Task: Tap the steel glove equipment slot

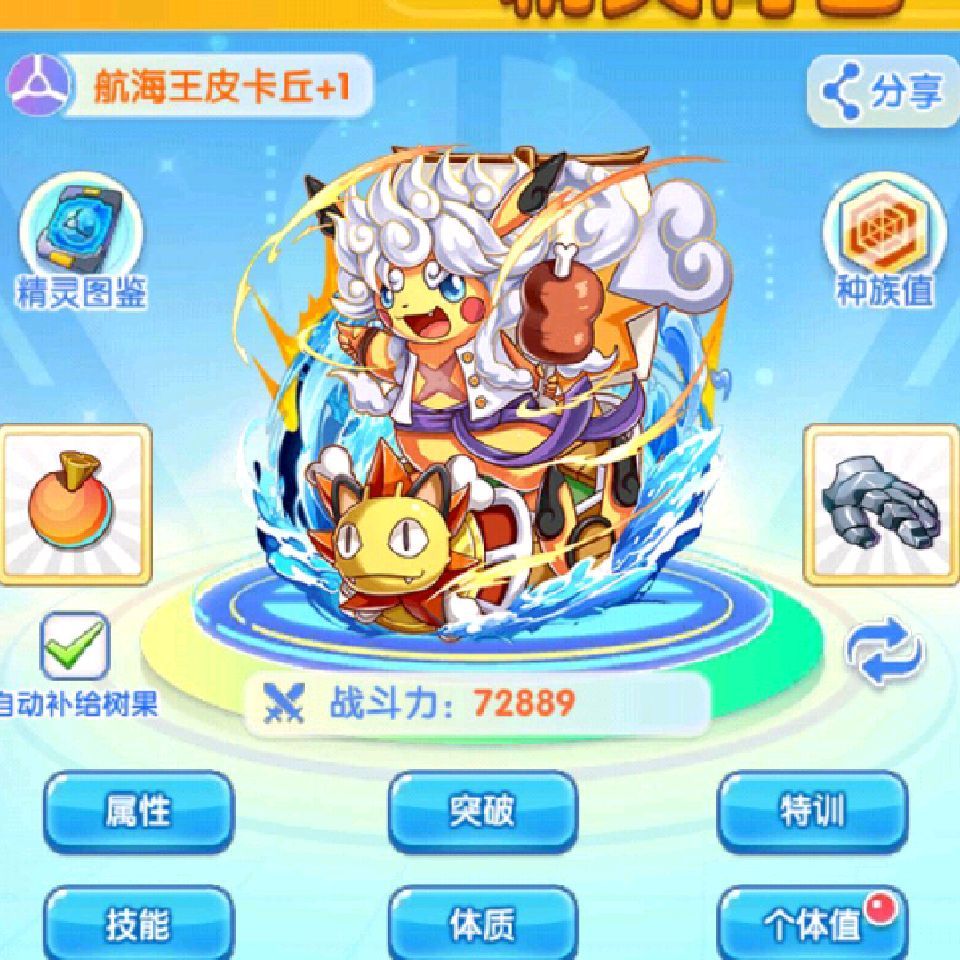Action: [x=882, y=504]
